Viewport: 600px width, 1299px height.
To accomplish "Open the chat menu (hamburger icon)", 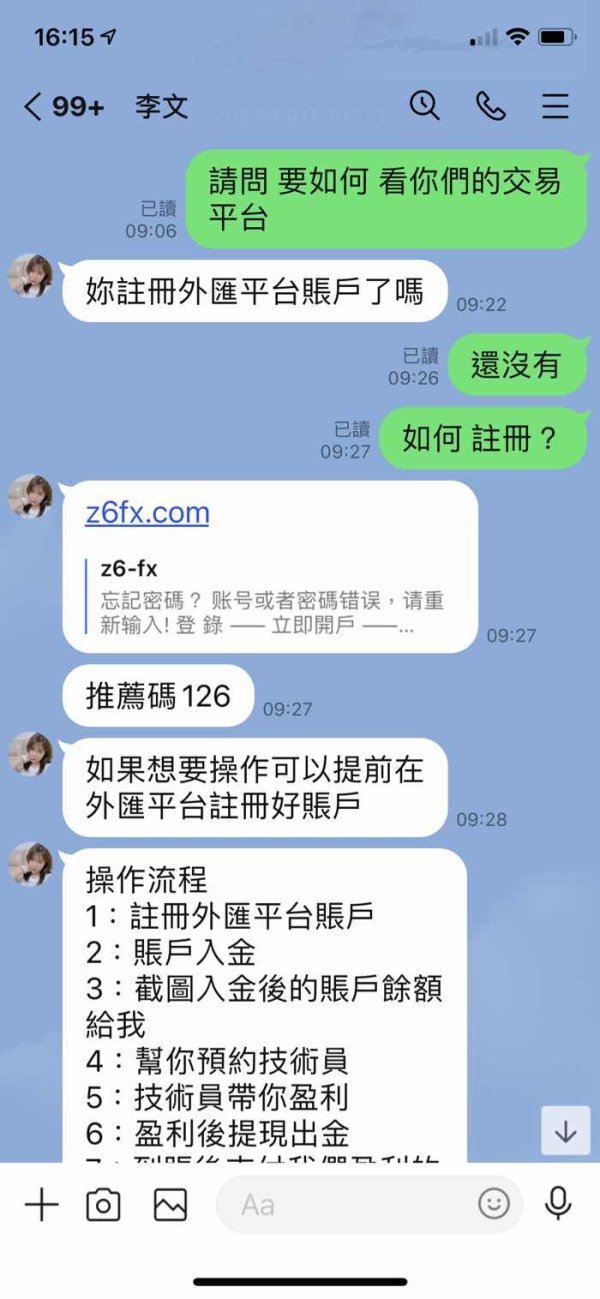I will (556, 107).
